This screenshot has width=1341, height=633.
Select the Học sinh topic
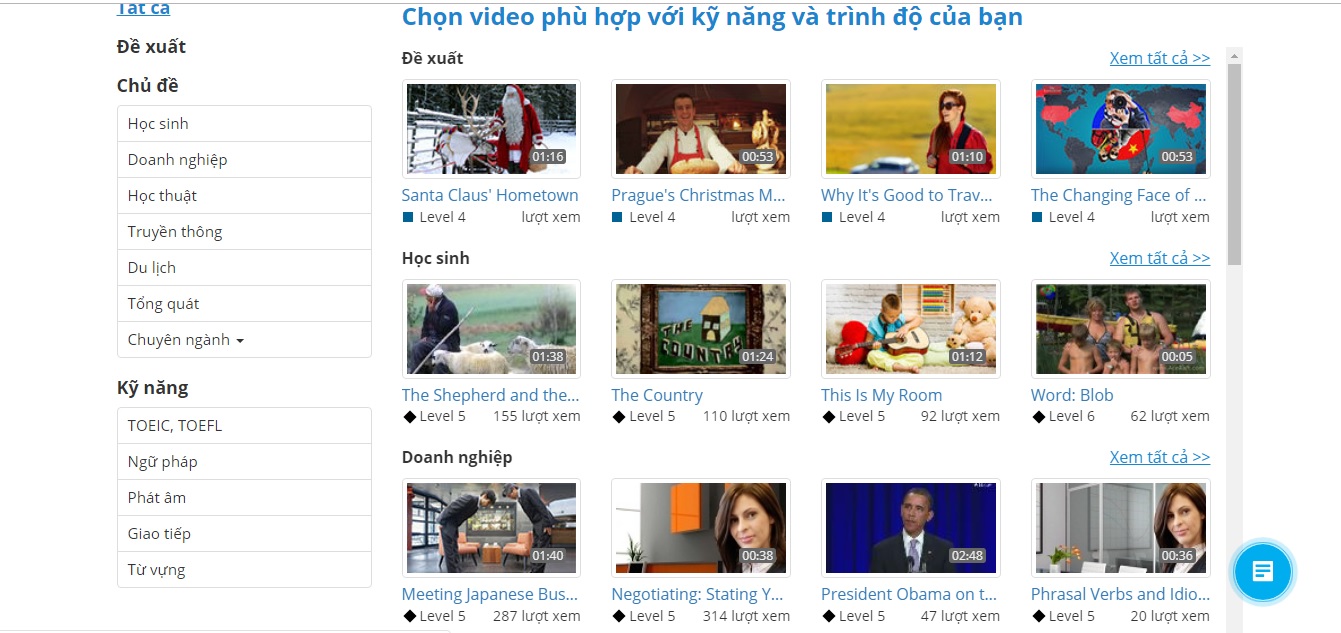(x=244, y=124)
